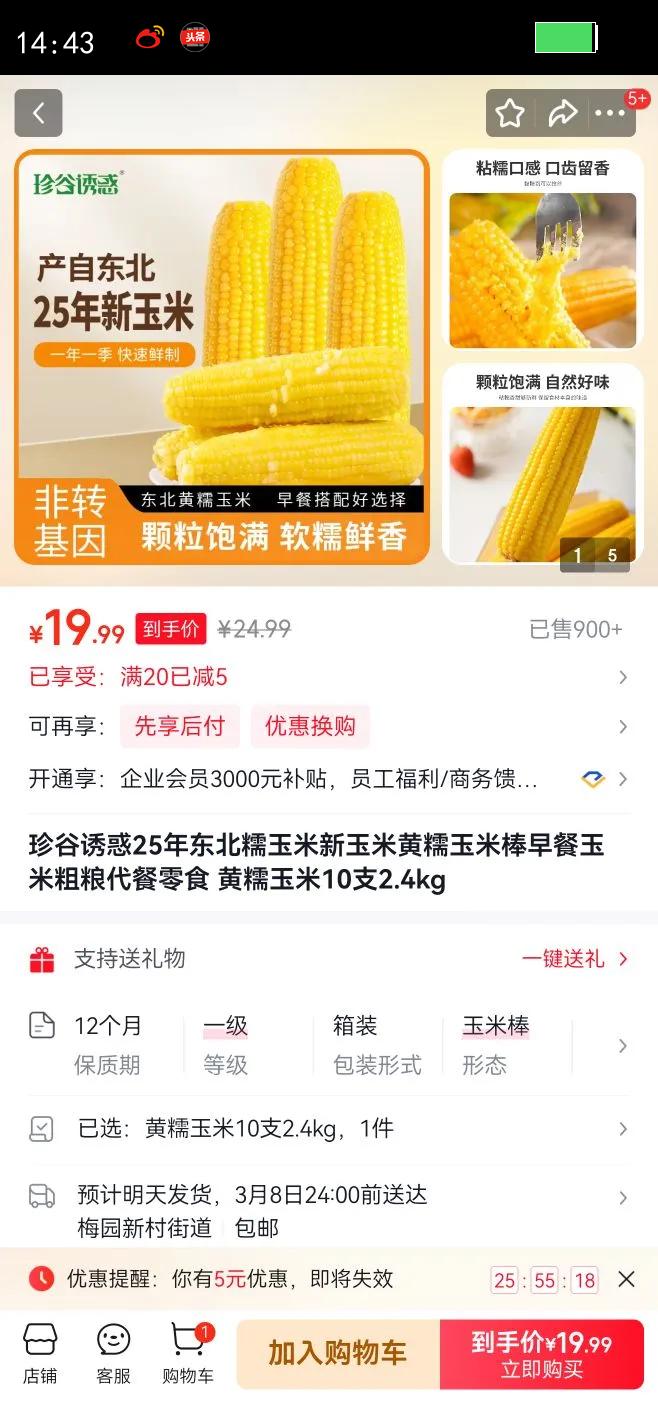Tap the 先享后付 chip

[x=180, y=727]
